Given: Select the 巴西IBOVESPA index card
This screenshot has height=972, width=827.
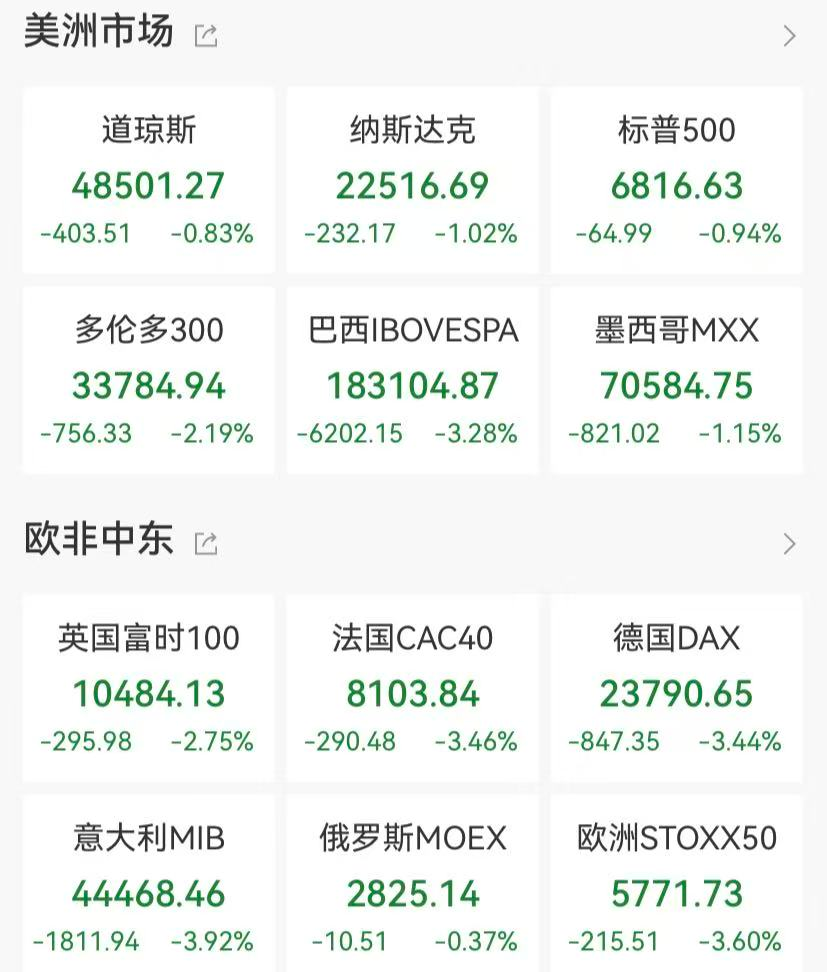Looking at the screenshot, I should [x=411, y=380].
